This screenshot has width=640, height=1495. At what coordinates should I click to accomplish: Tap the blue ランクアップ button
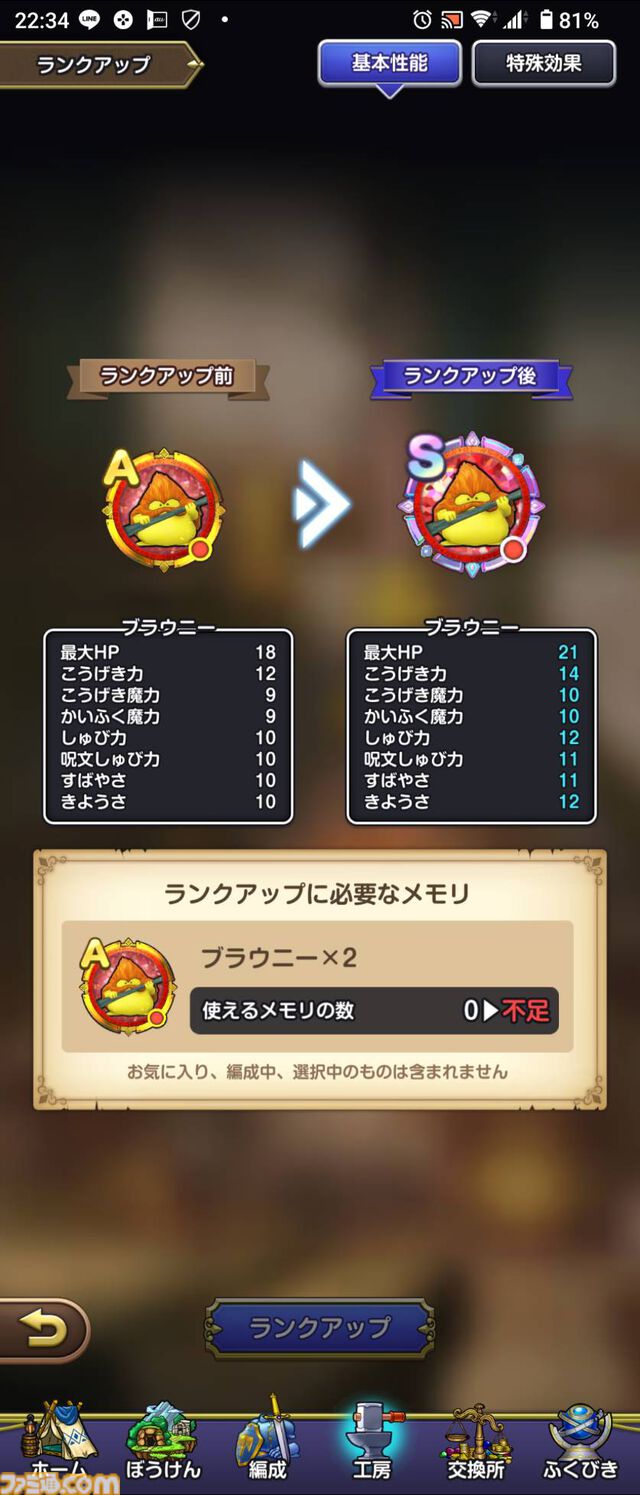coord(319,1328)
